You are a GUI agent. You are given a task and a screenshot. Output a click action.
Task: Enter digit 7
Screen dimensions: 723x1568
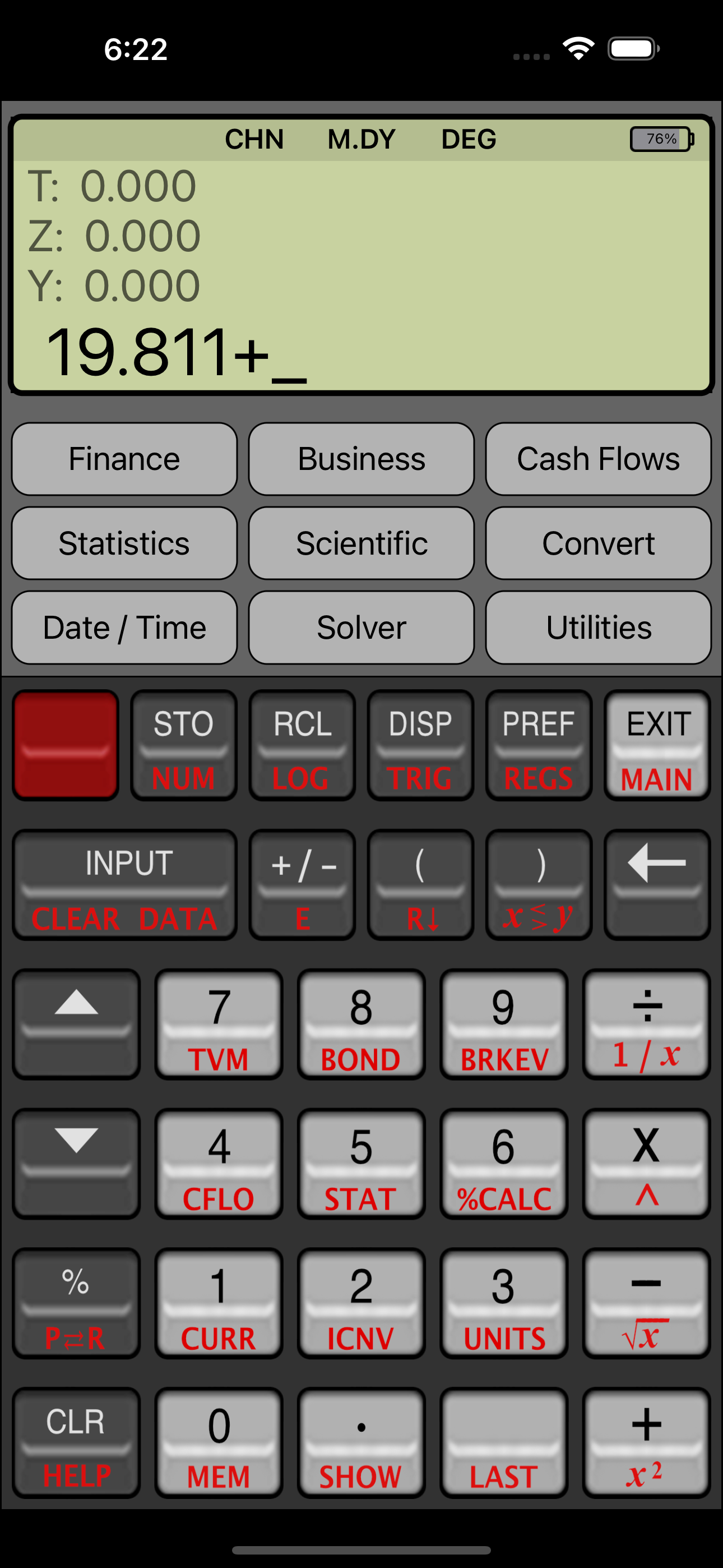point(219,1024)
